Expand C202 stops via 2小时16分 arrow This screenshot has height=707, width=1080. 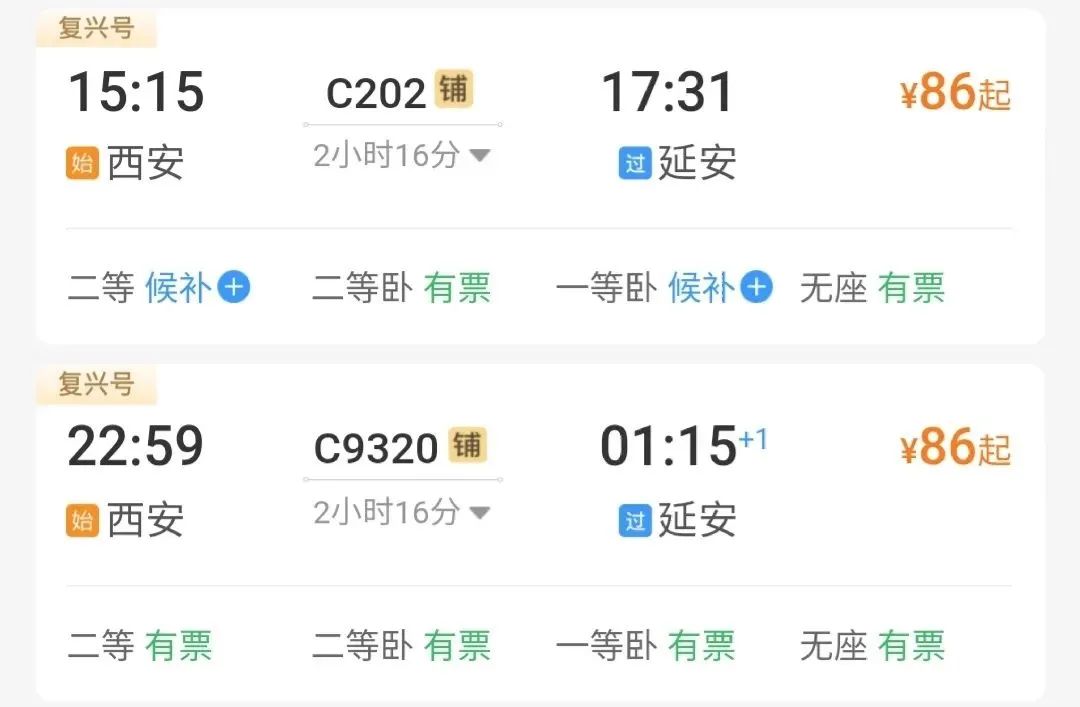[x=480, y=155]
